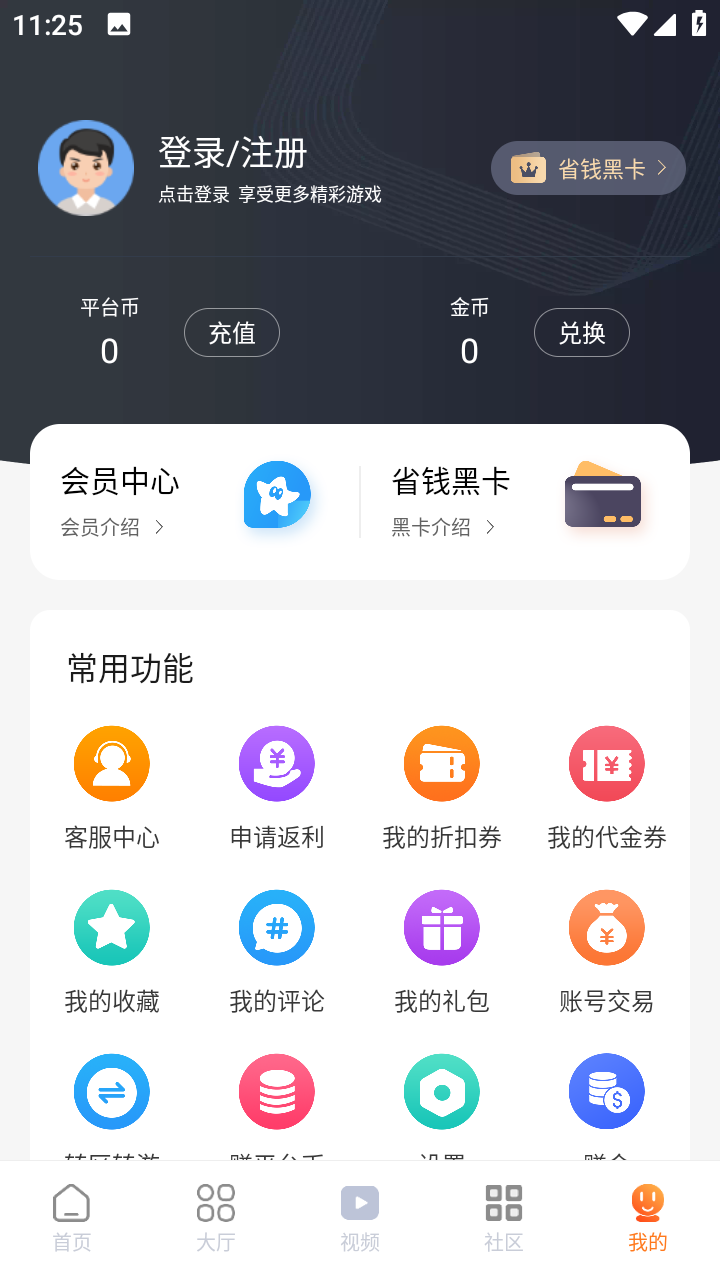The image size is (720, 1280).
Task: Open the 设置 settings icon
Action: point(441,1091)
